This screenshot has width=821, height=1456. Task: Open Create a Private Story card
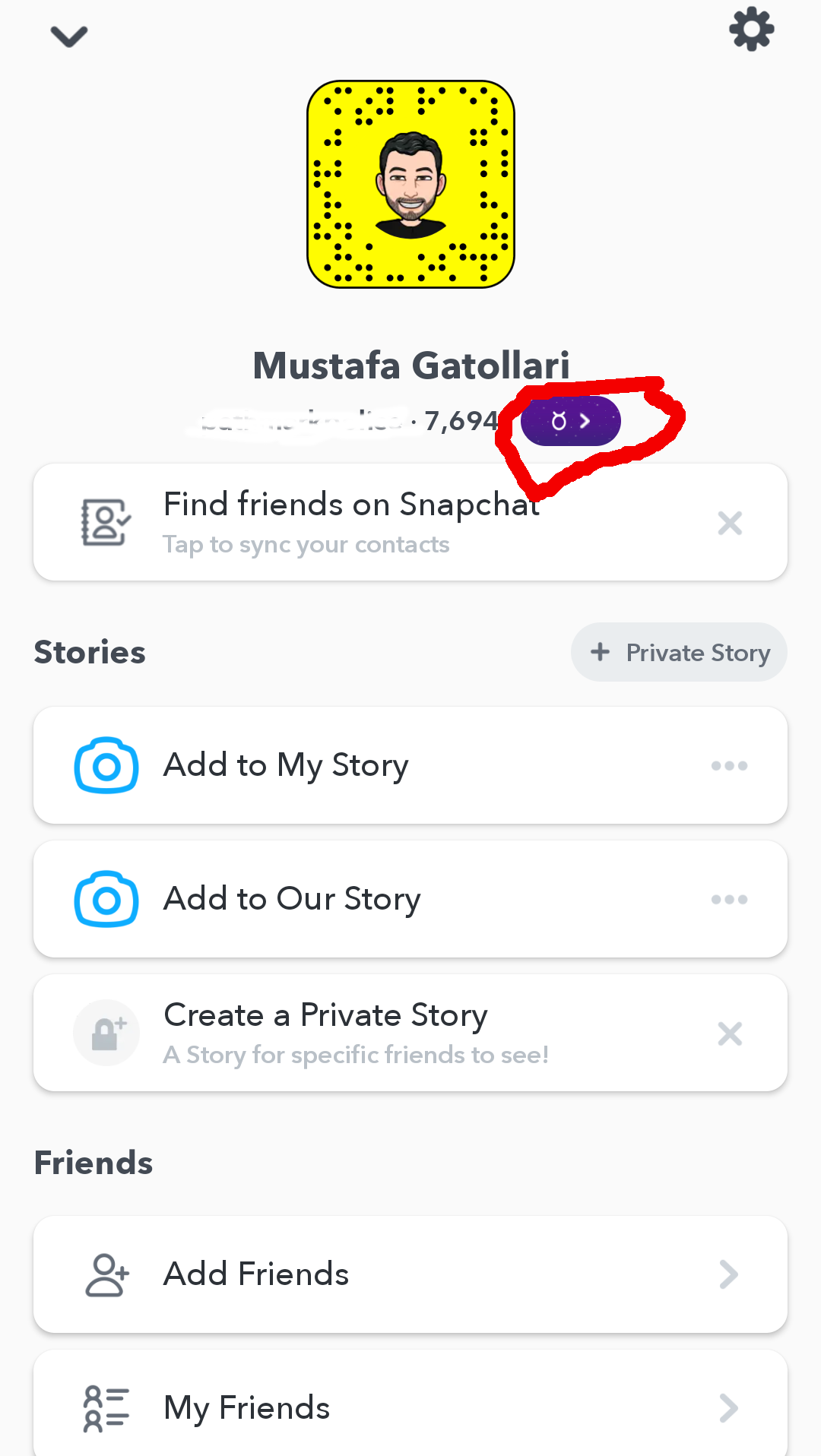(410, 1033)
